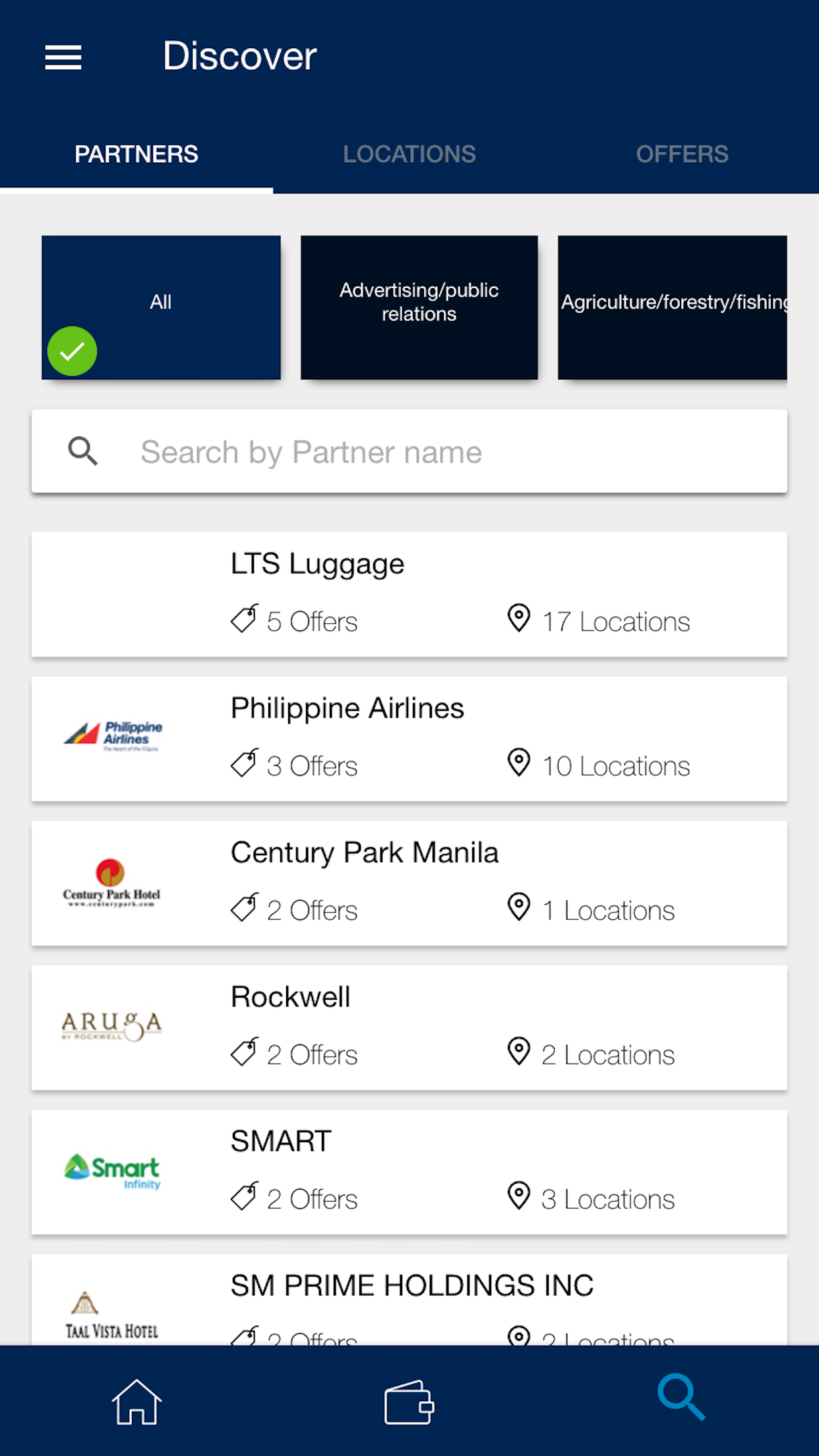
Task: Switch to the Offers tab
Action: tap(682, 154)
